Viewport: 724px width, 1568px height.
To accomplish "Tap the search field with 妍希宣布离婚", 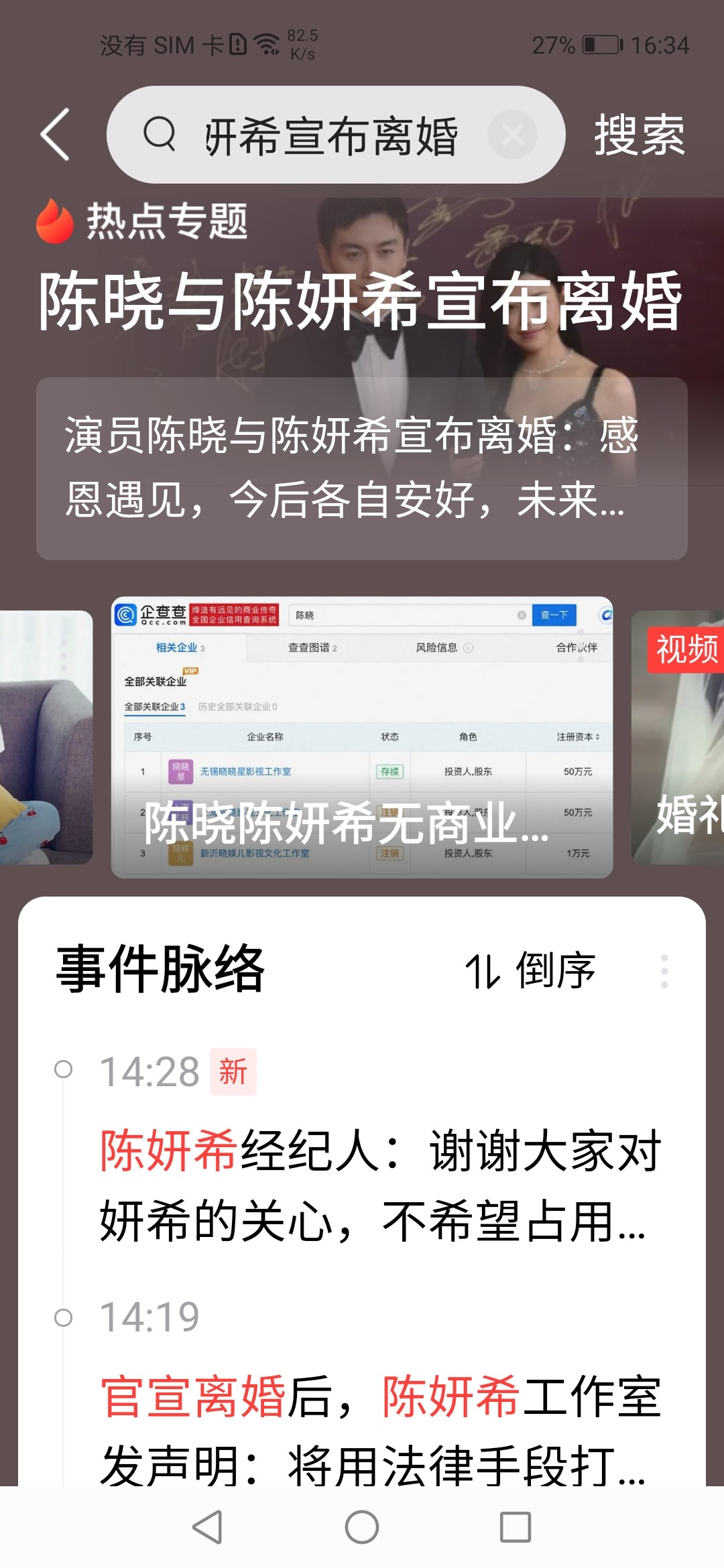I will coord(335,135).
